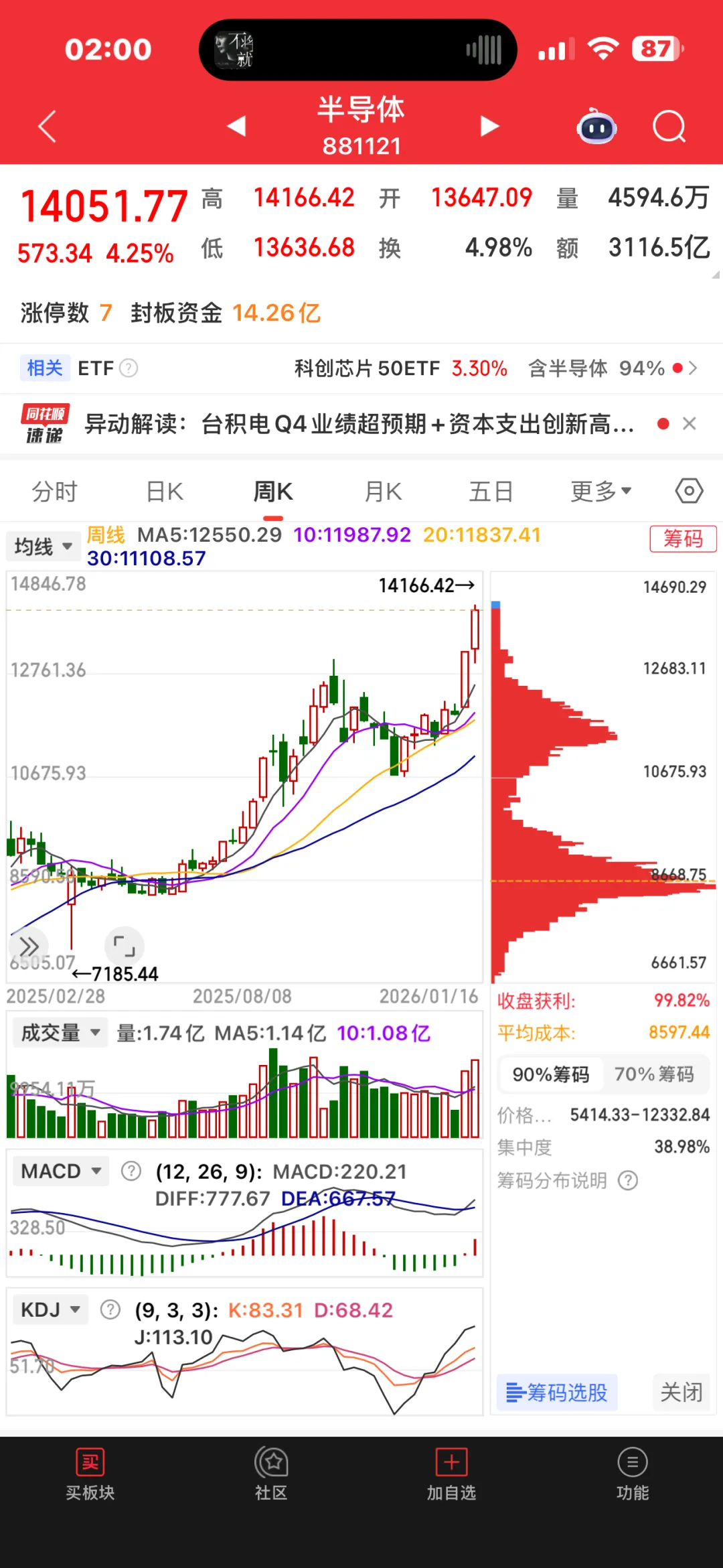Close the chip distribution panel with 关闭

(681, 1393)
